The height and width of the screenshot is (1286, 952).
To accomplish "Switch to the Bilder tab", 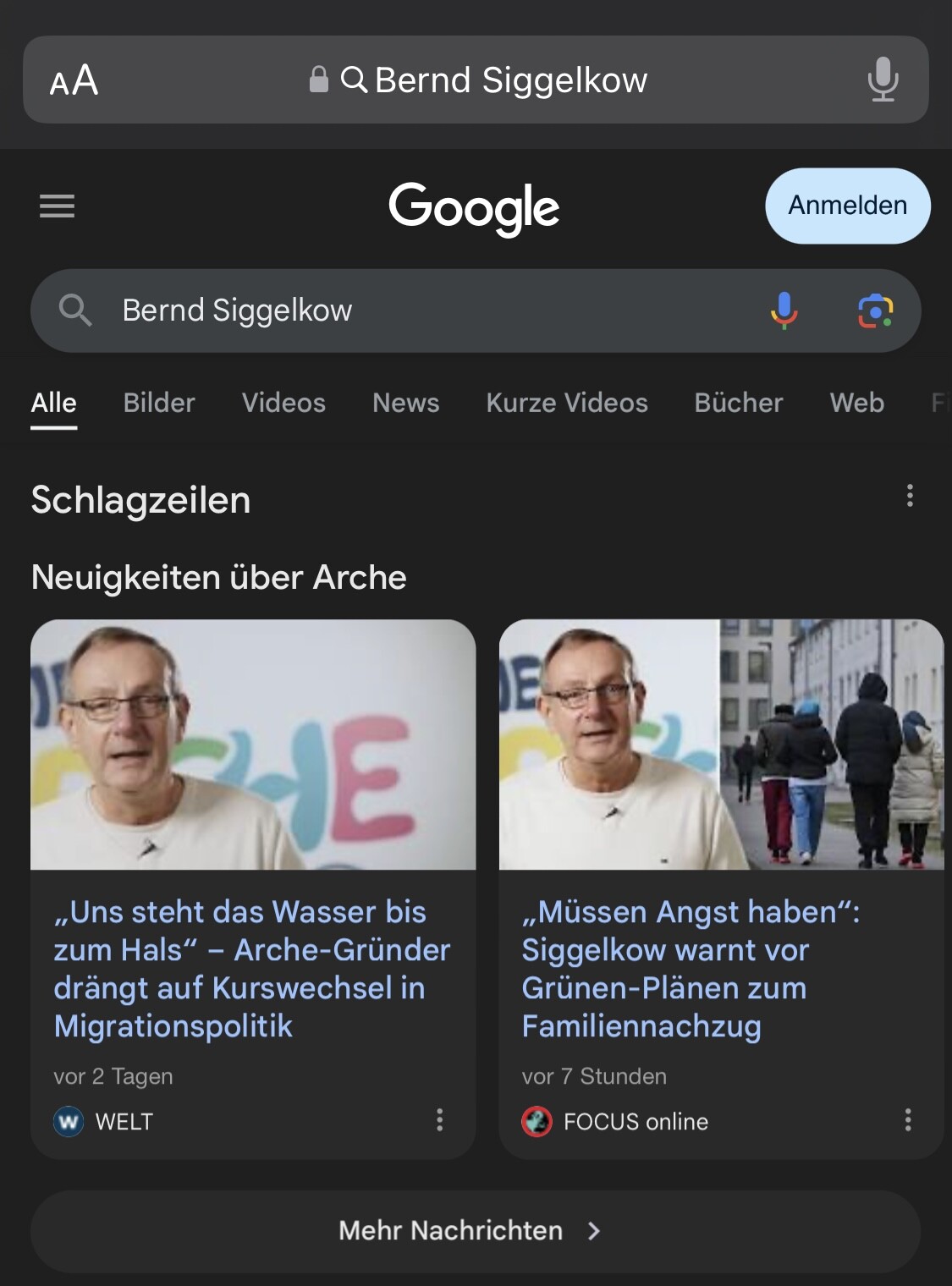I will 159,403.
